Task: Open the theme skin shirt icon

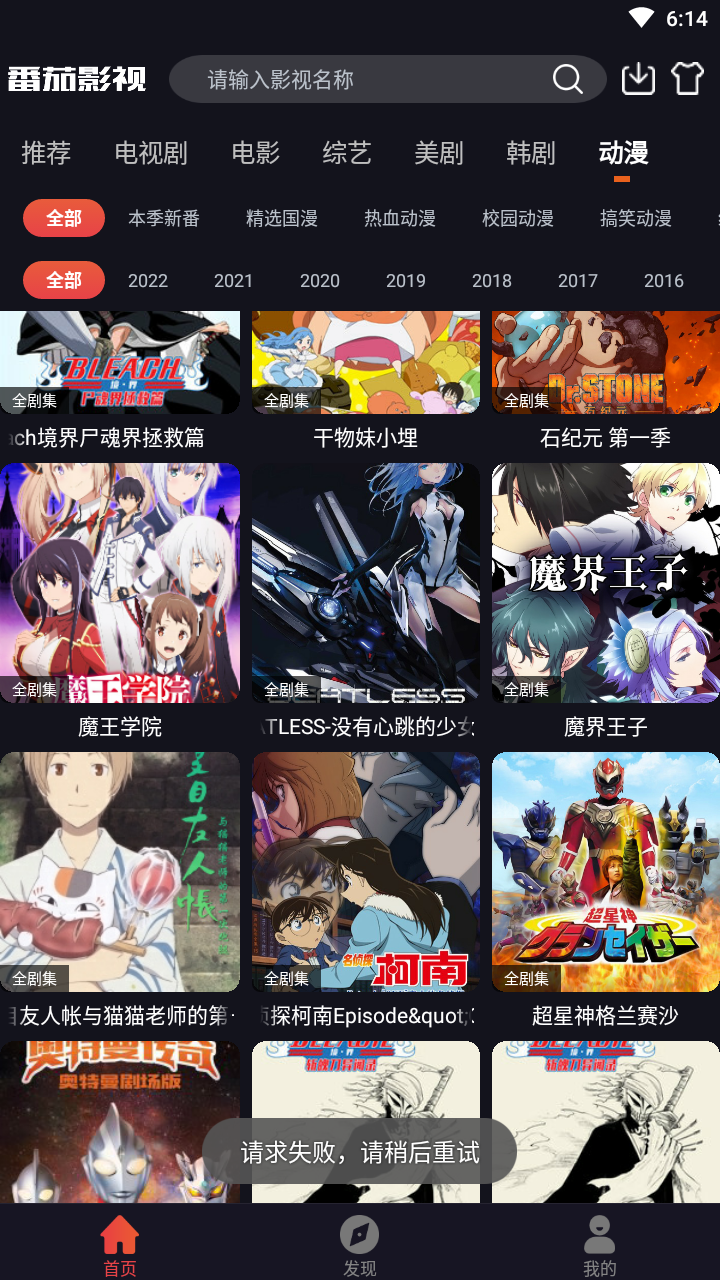Action: 687,79
